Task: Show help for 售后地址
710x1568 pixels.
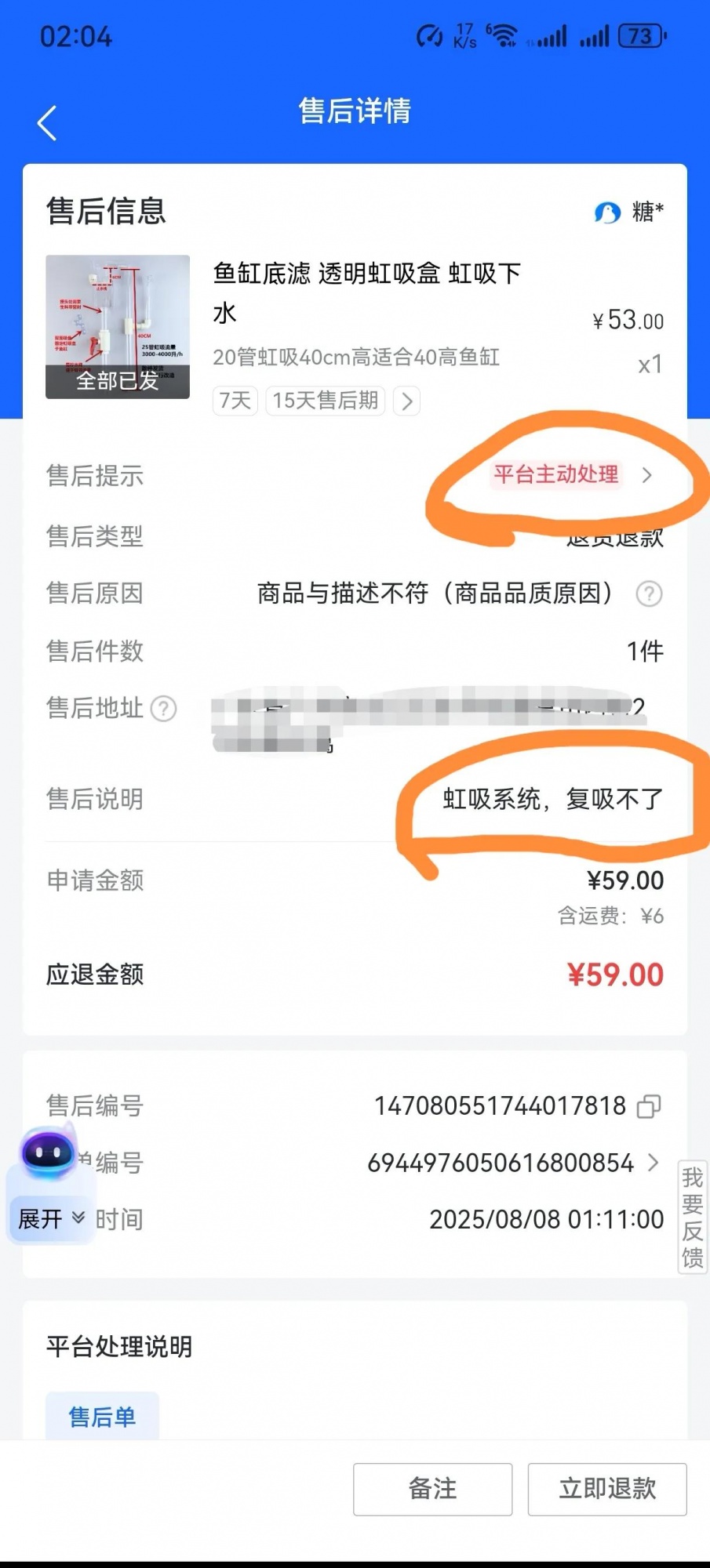Action: pyautogui.click(x=163, y=709)
